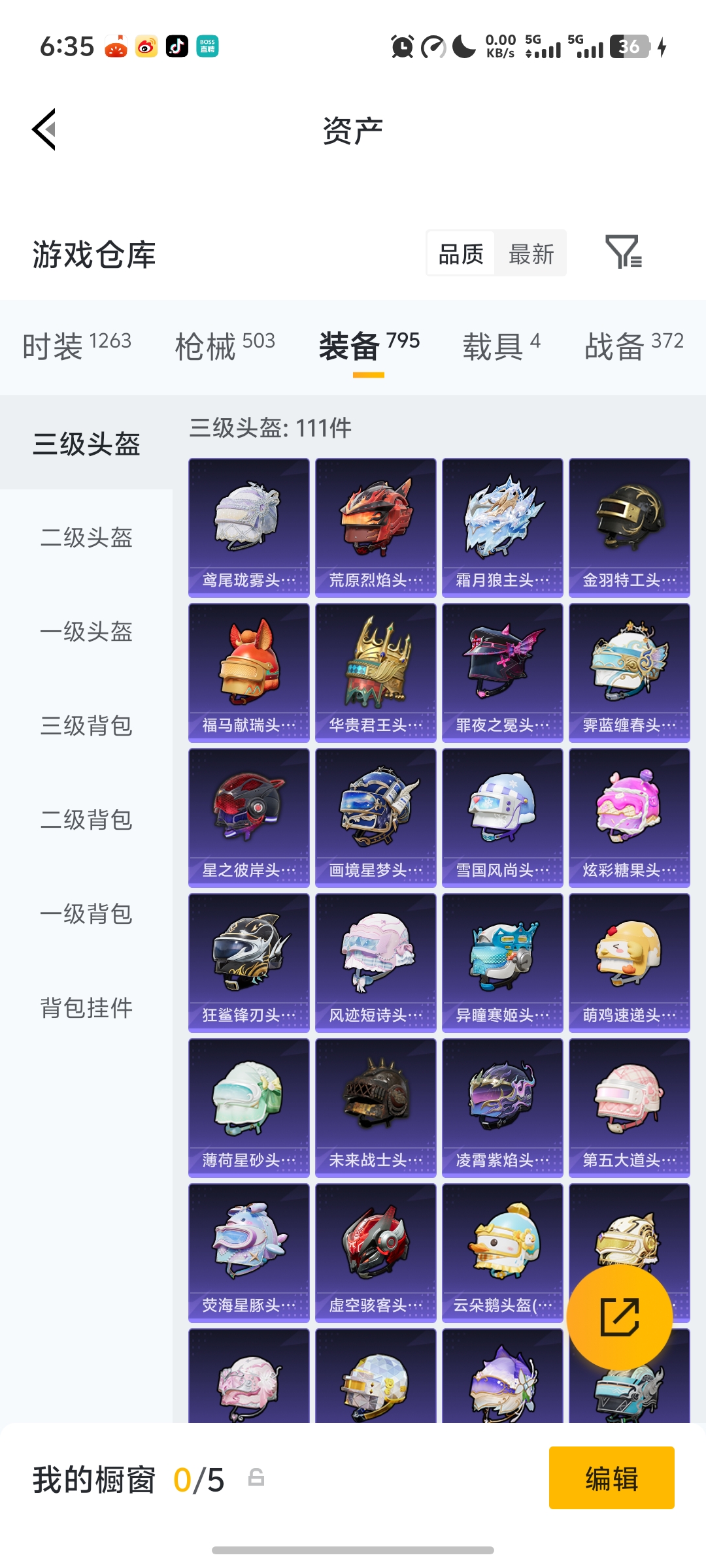The height and width of the screenshot is (1568, 706).
Task: Switch to the 枪械 tab
Action: pyautogui.click(x=225, y=345)
